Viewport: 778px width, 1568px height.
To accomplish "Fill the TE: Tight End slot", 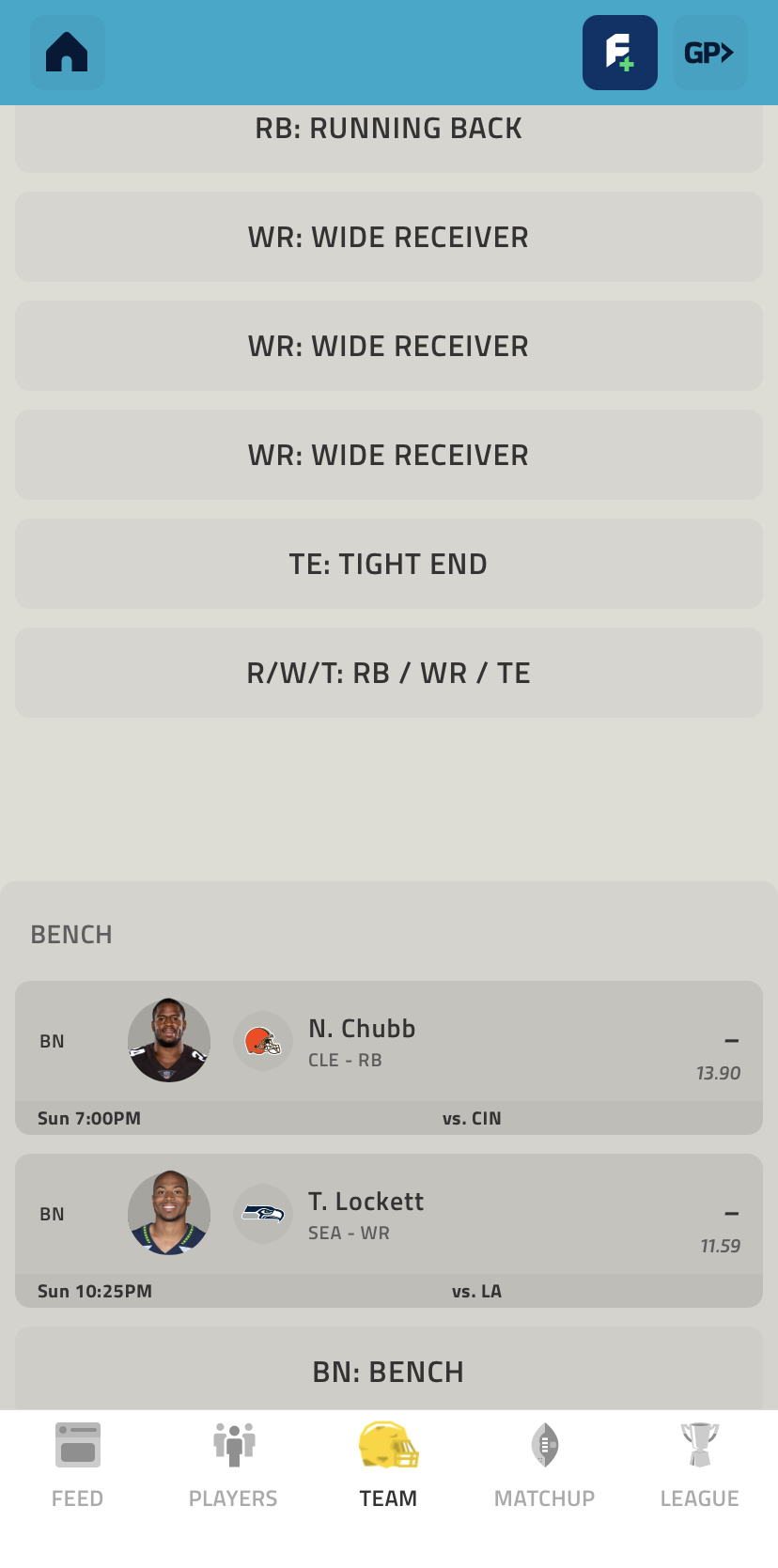I will [x=389, y=564].
